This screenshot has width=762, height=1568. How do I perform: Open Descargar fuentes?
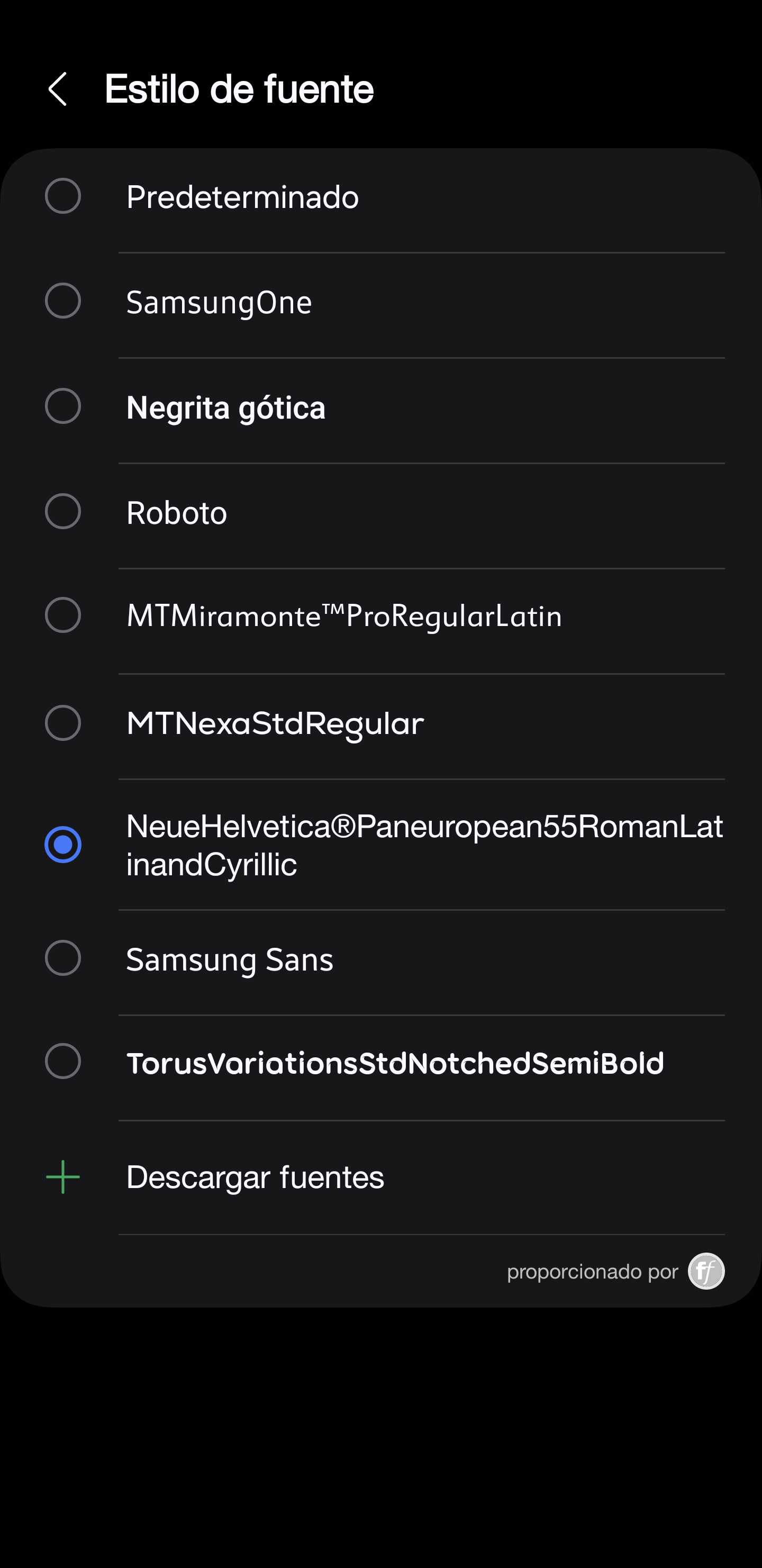pyautogui.click(x=255, y=1176)
